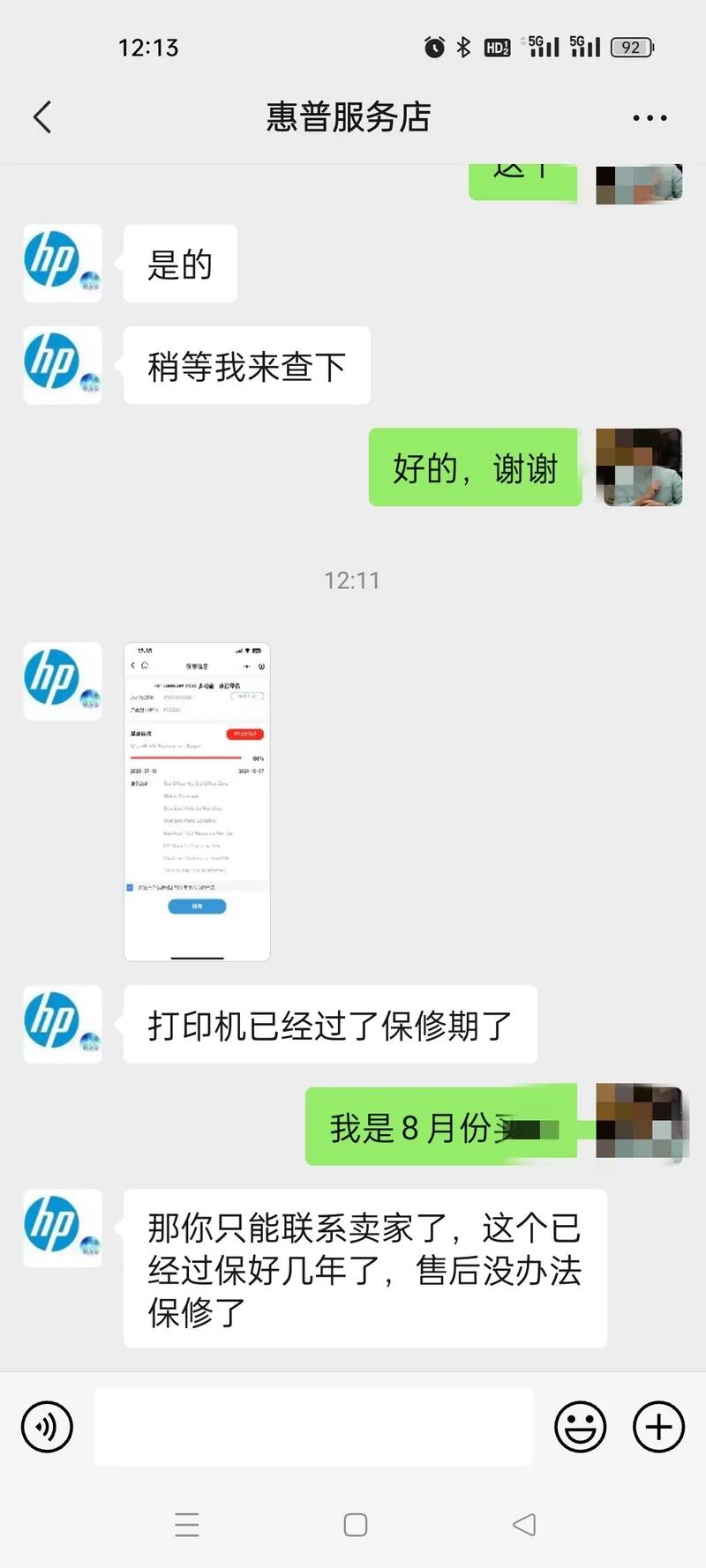Tap my avatar beside 好的，谢谢
This screenshot has height=1568, width=706.
pyautogui.click(x=639, y=467)
